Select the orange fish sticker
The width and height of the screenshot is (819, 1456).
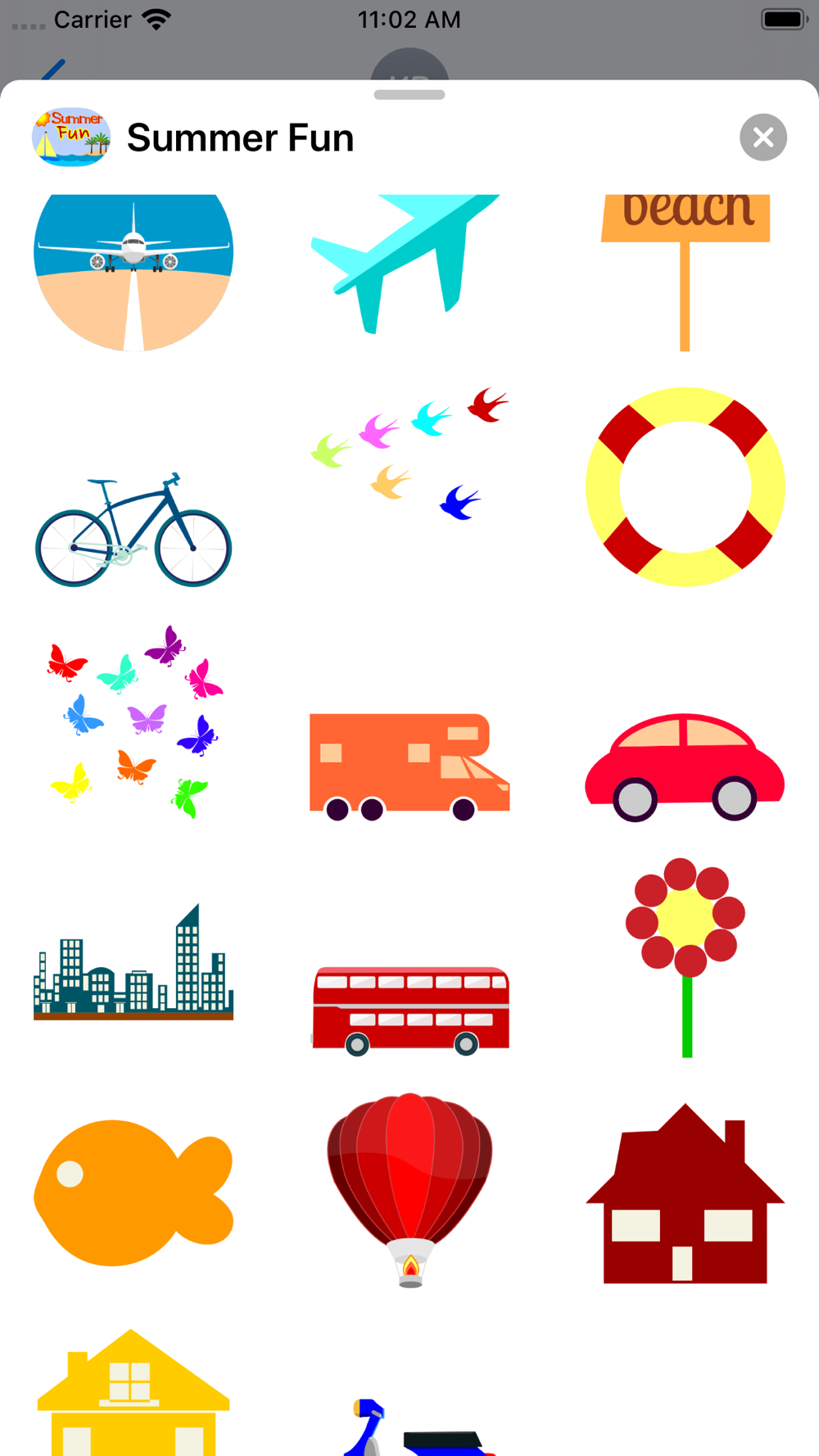133,1192
